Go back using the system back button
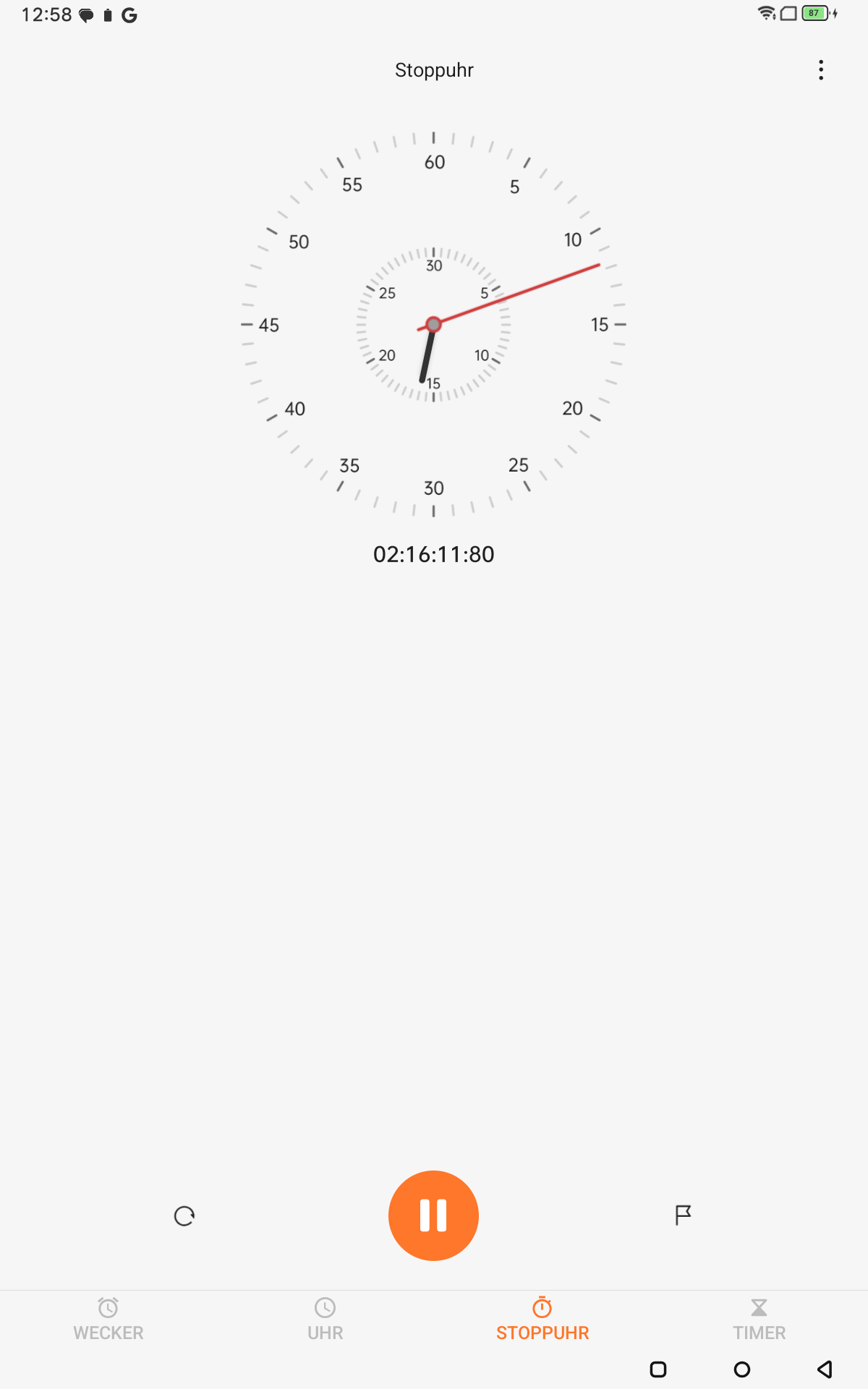Screen dimensions: 868x1389 point(825,1369)
